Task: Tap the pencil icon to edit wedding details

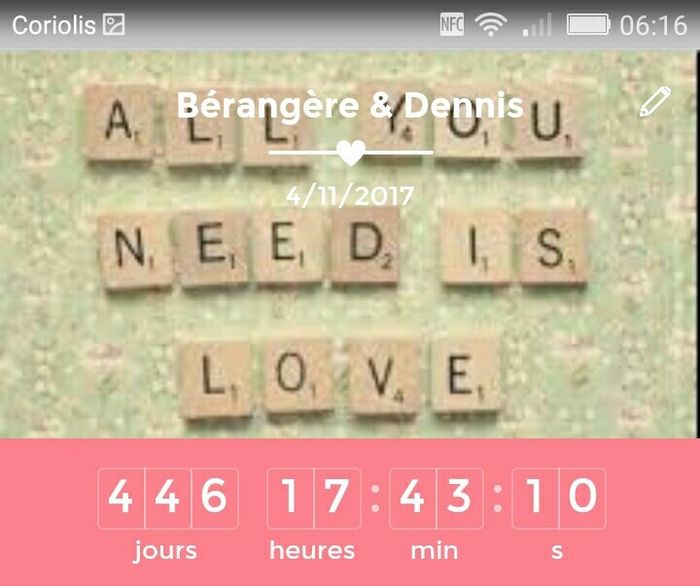Action: (x=655, y=102)
